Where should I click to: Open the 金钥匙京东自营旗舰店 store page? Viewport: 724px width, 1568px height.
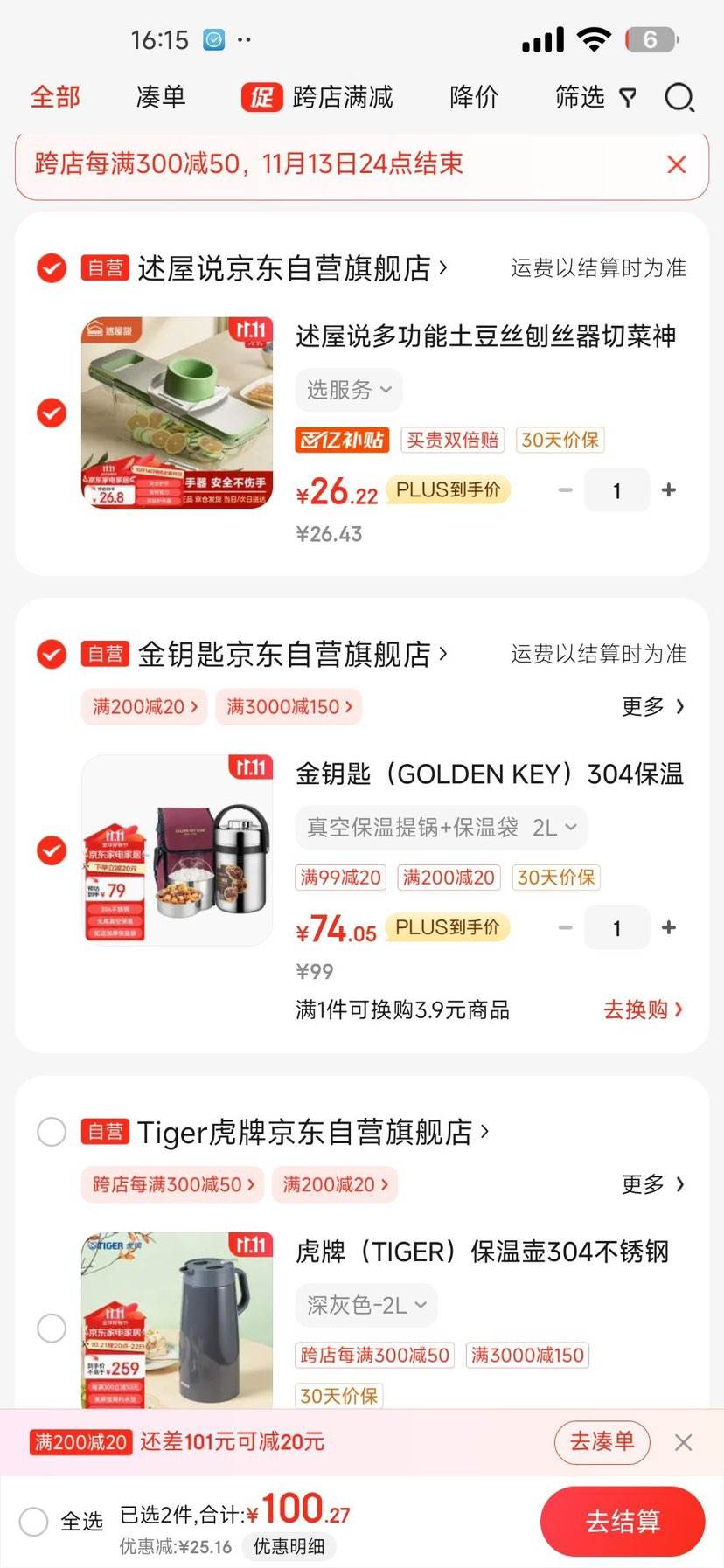click(x=293, y=654)
